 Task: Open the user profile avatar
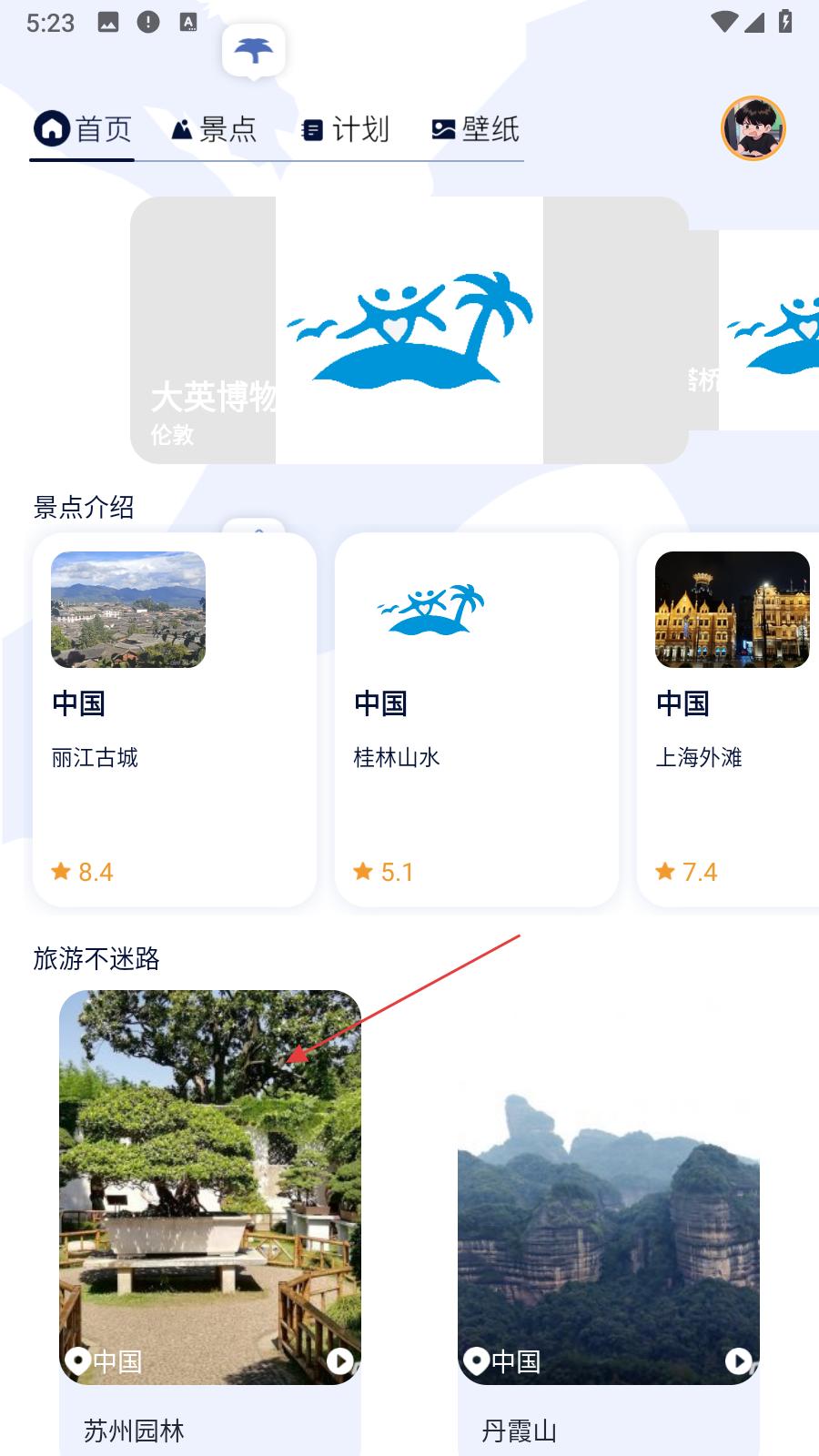click(x=753, y=128)
